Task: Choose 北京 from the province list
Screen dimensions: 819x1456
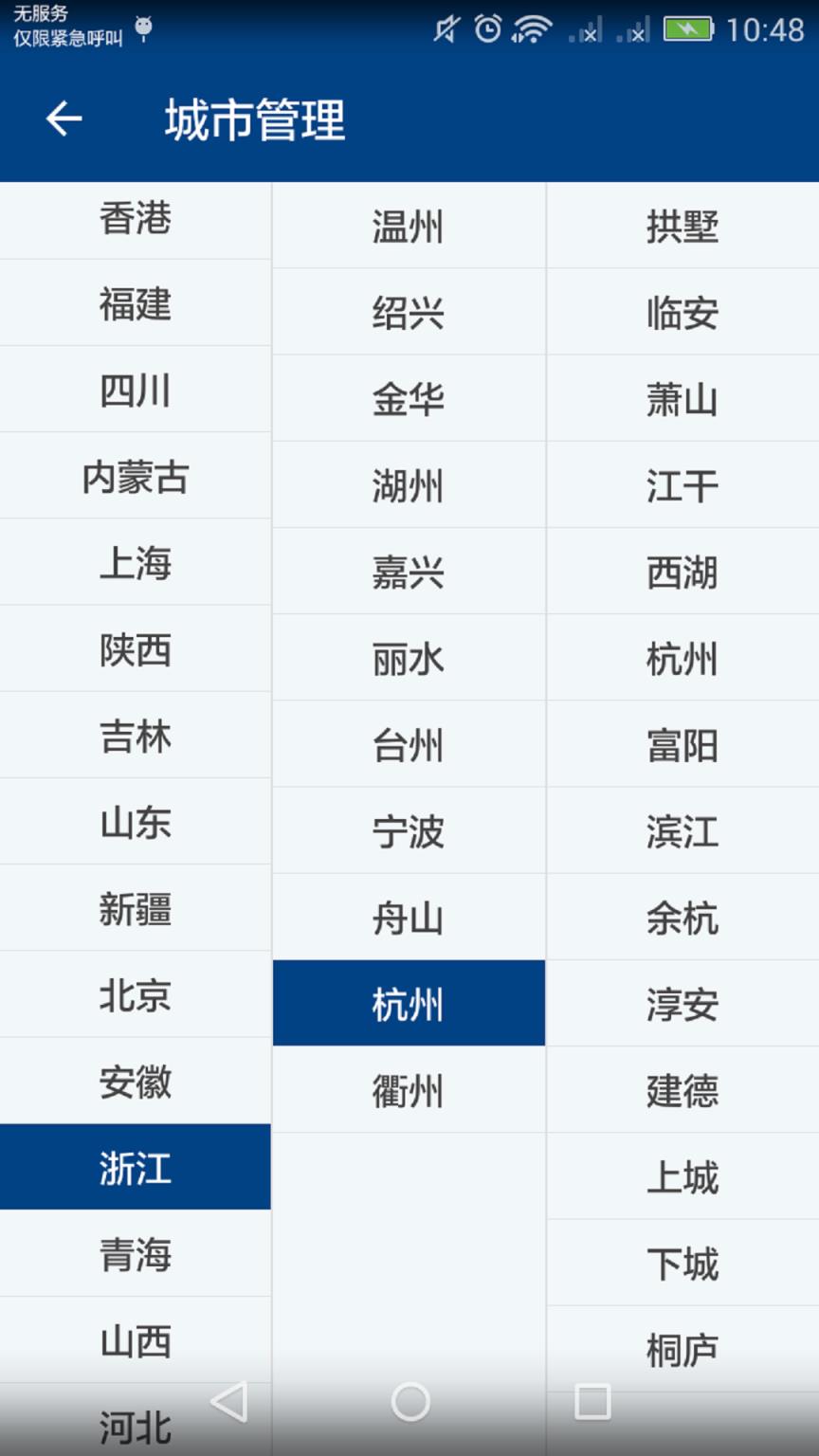Action: 136,994
